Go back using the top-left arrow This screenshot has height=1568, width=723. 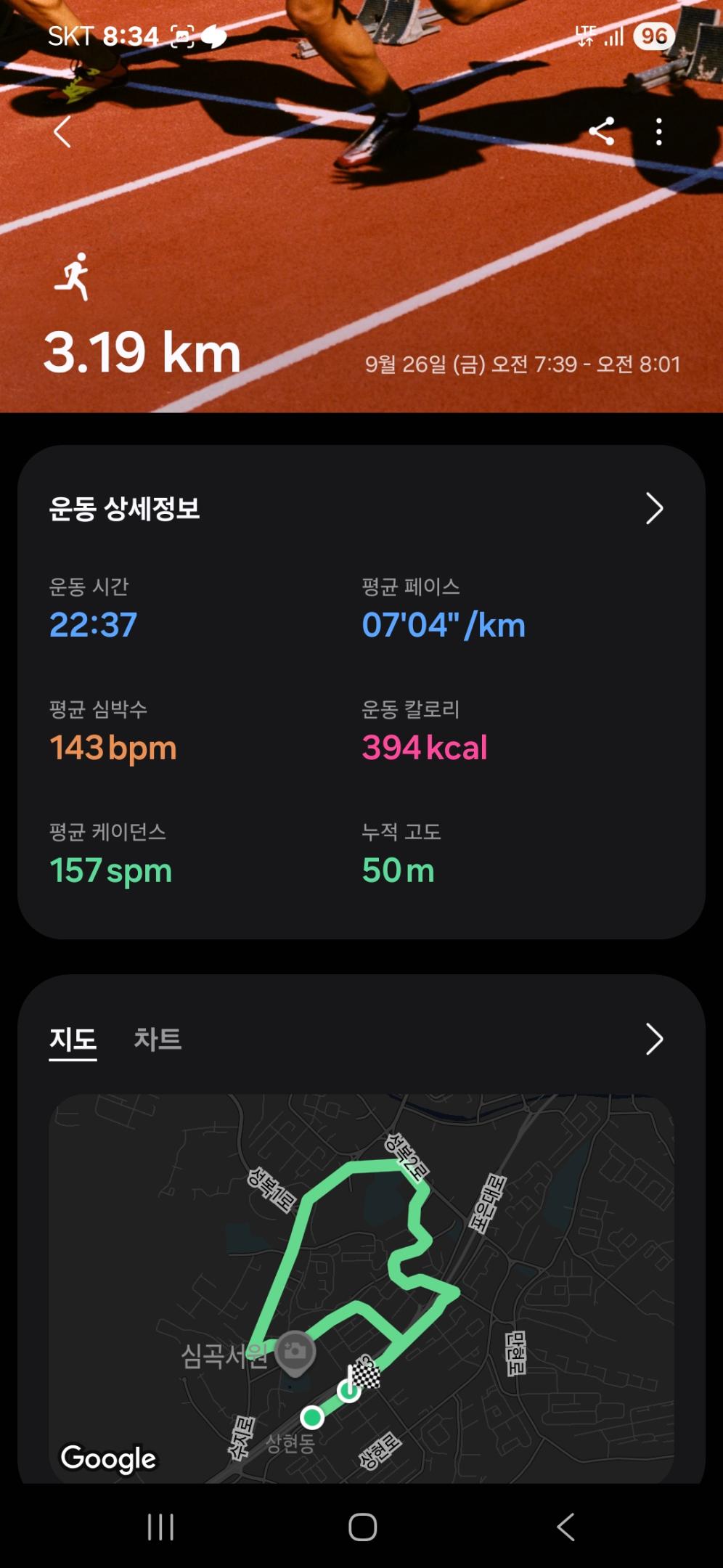point(63,132)
